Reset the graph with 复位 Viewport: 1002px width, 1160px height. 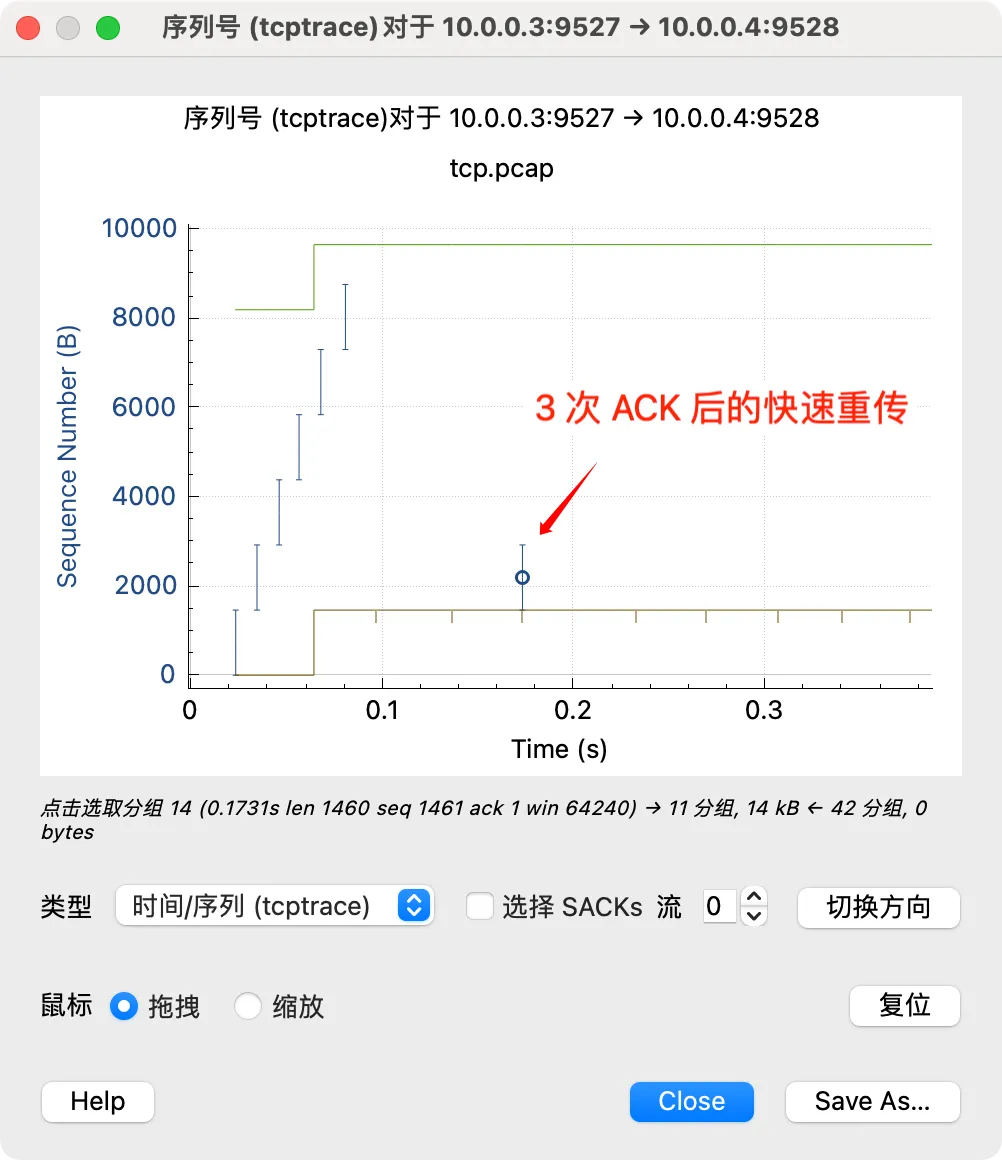[904, 1005]
